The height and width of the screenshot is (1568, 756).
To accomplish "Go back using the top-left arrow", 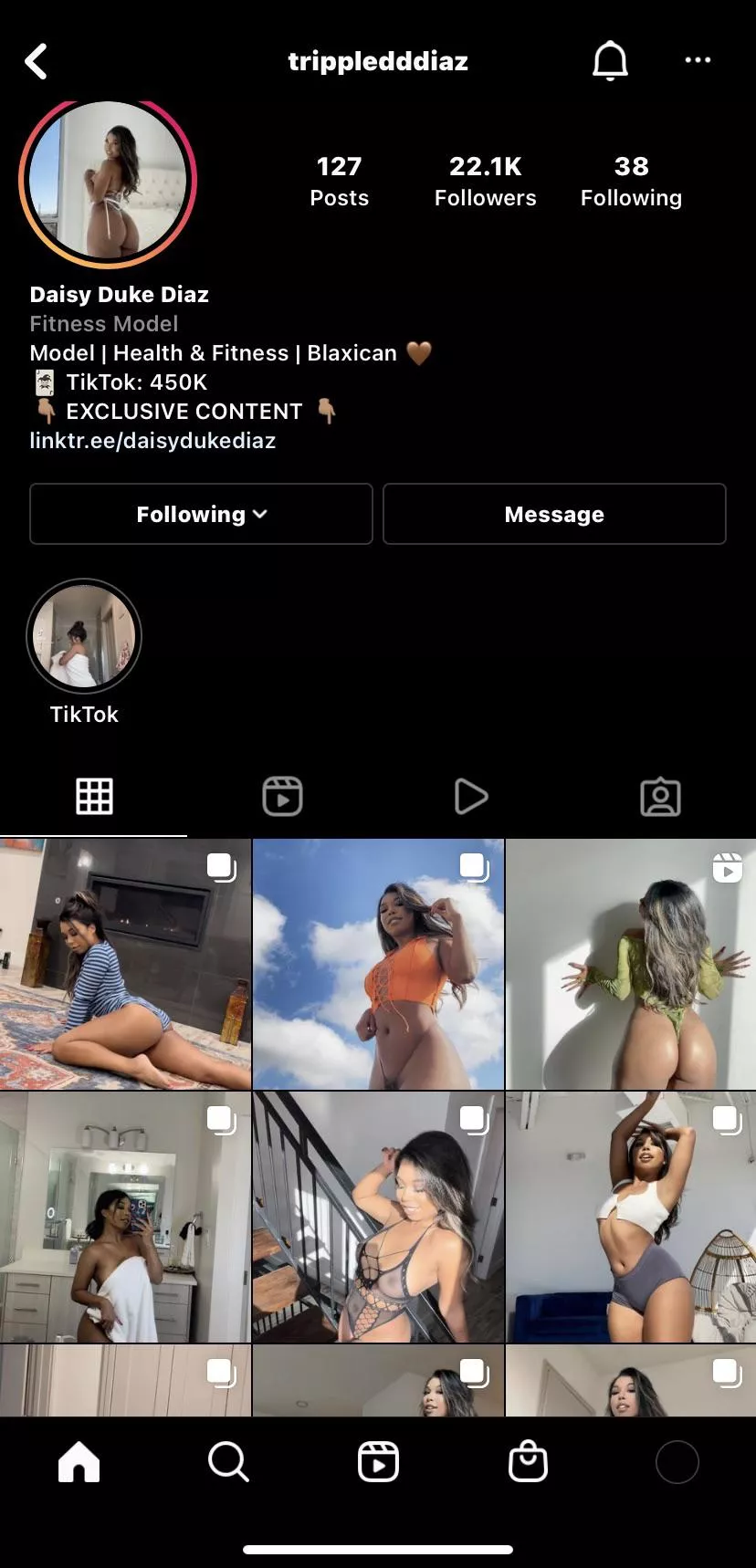I will 37,62.
